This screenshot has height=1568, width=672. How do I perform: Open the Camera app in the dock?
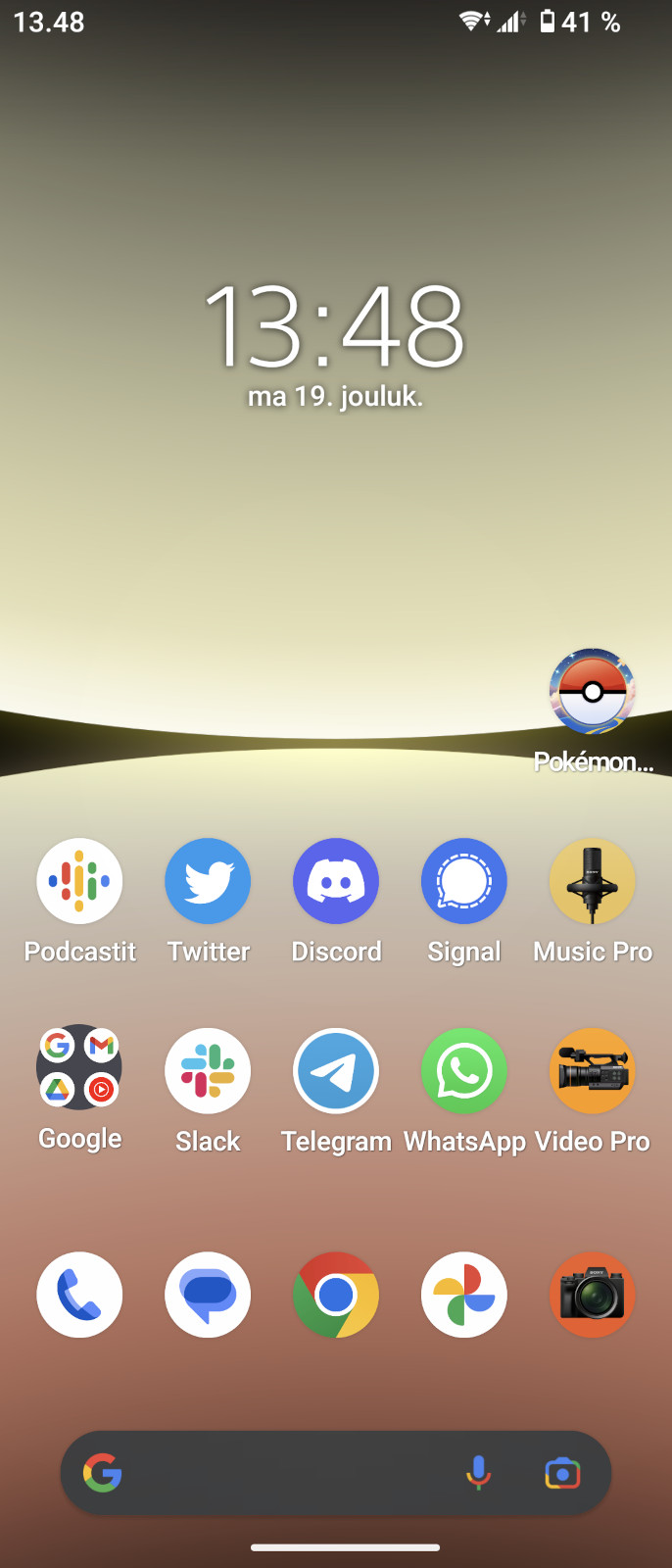coord(592,1295)
